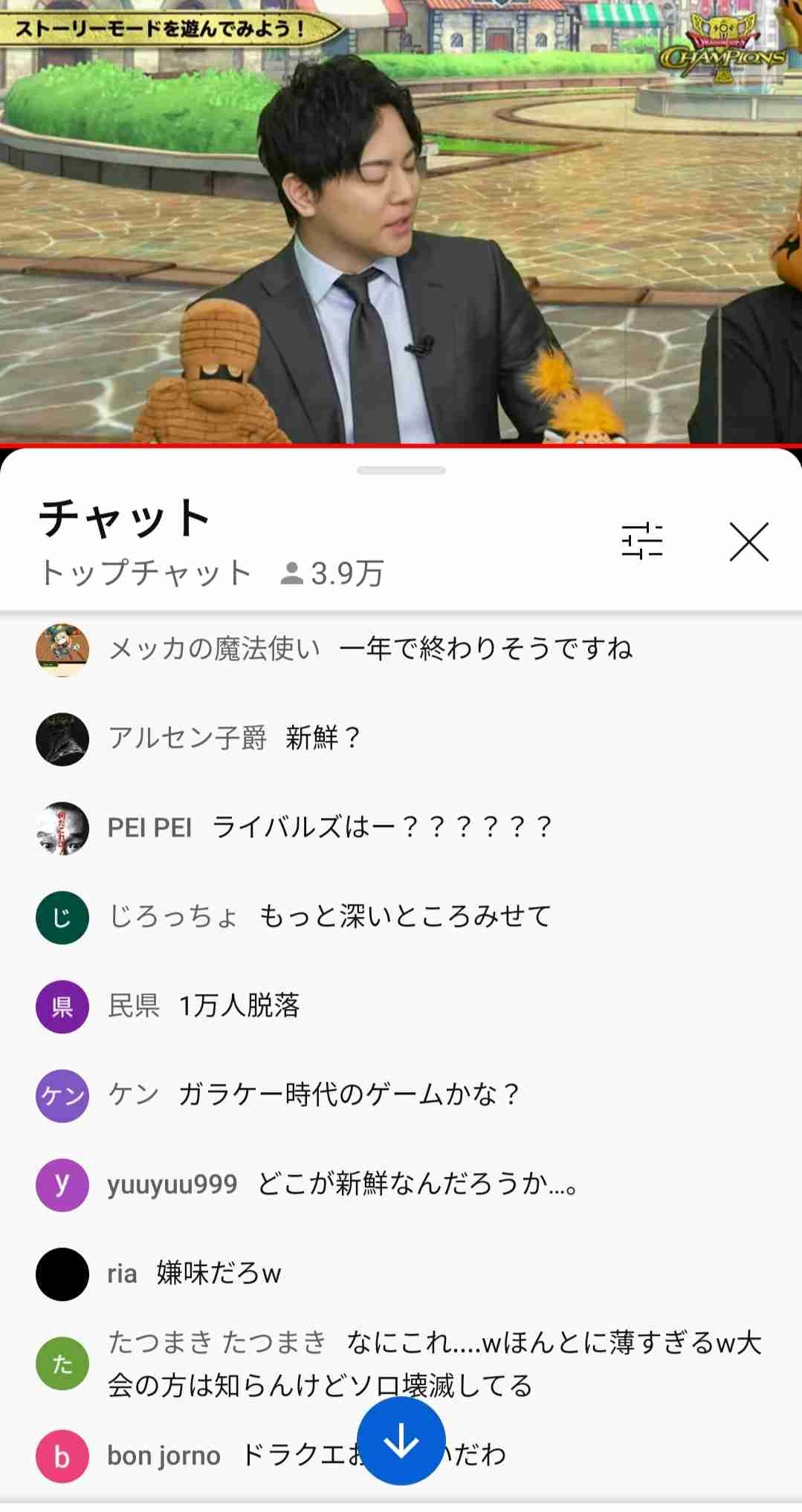This screenshot has height=1512, width=802.
Task: Tap the live video player
Action: tap(401, 223)
